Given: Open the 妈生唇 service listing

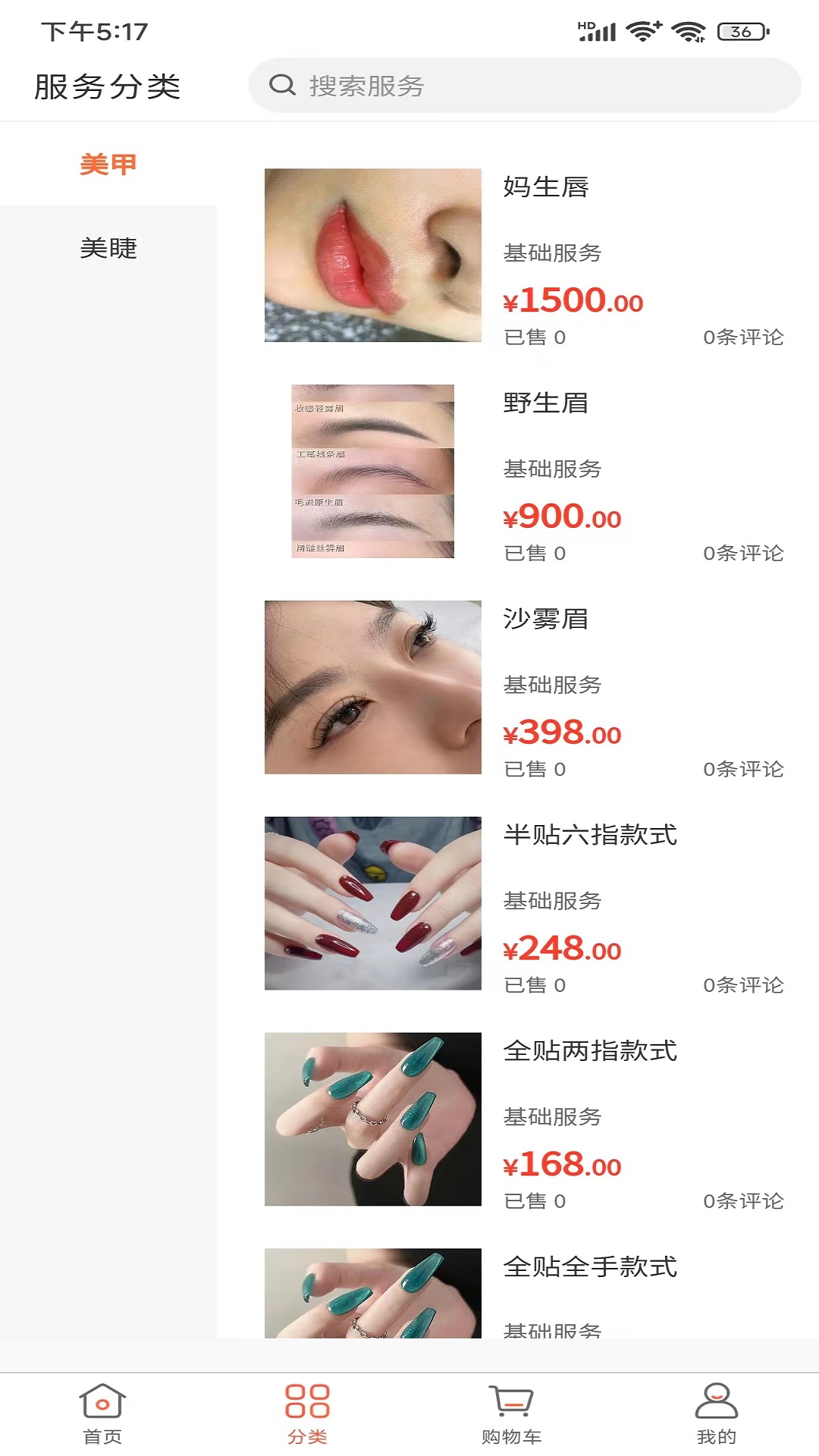Looking at the screenshot, I should (549, 189).
